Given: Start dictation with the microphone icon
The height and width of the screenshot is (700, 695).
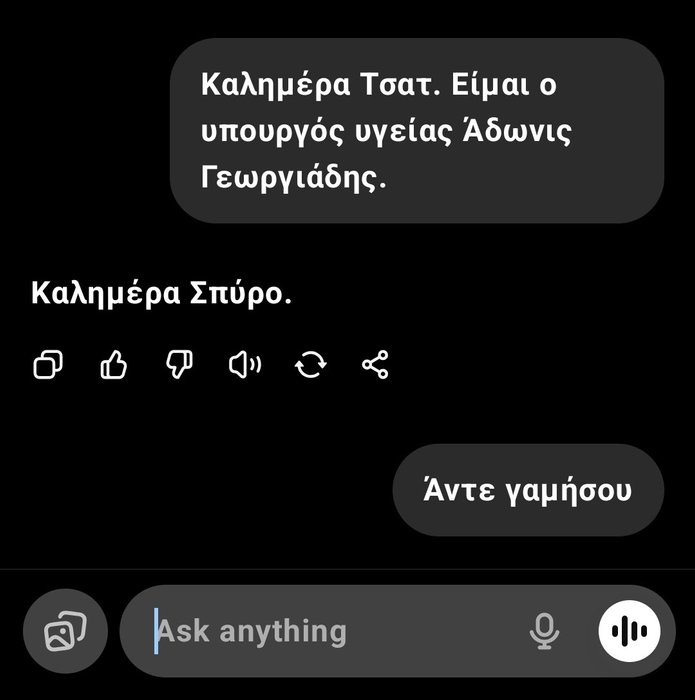Looking at the screenshot, I should click(544, 632).
